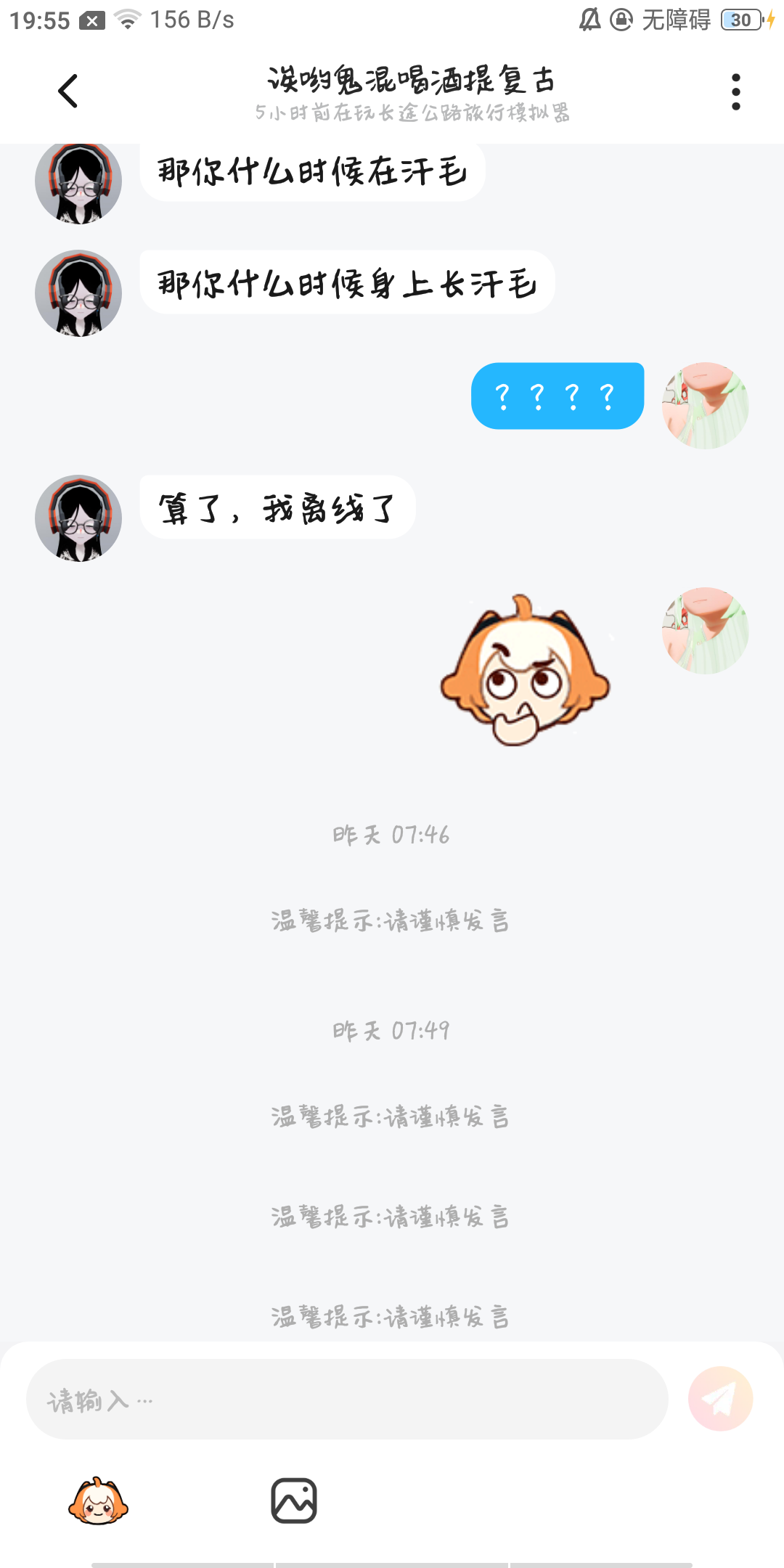784x1568 pixels.
Task: Tap the 请输入 message input field
Action: click(x=347, y=1400)
